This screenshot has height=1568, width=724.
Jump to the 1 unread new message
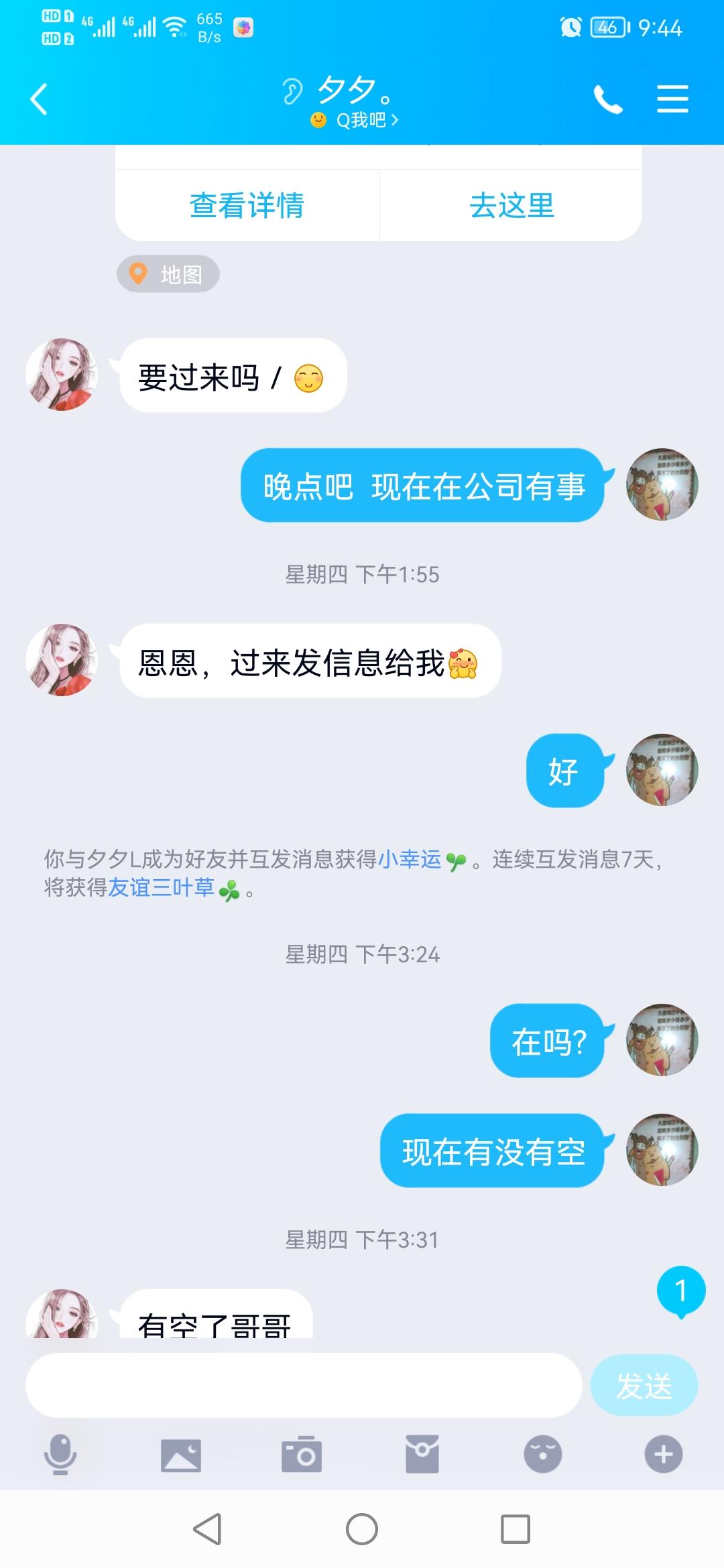pos(681,1291)
